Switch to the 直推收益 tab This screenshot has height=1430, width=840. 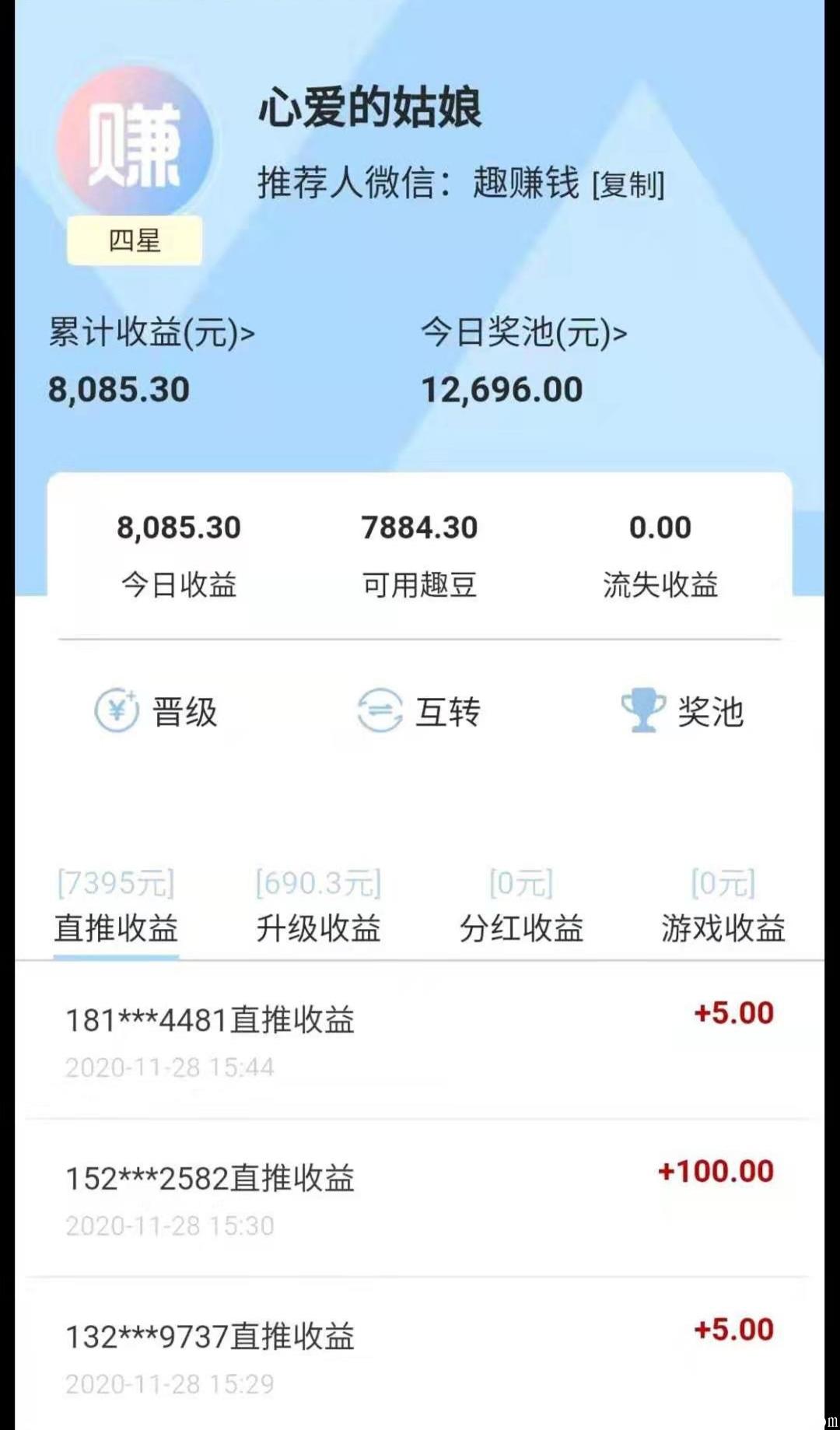[116, 907]
